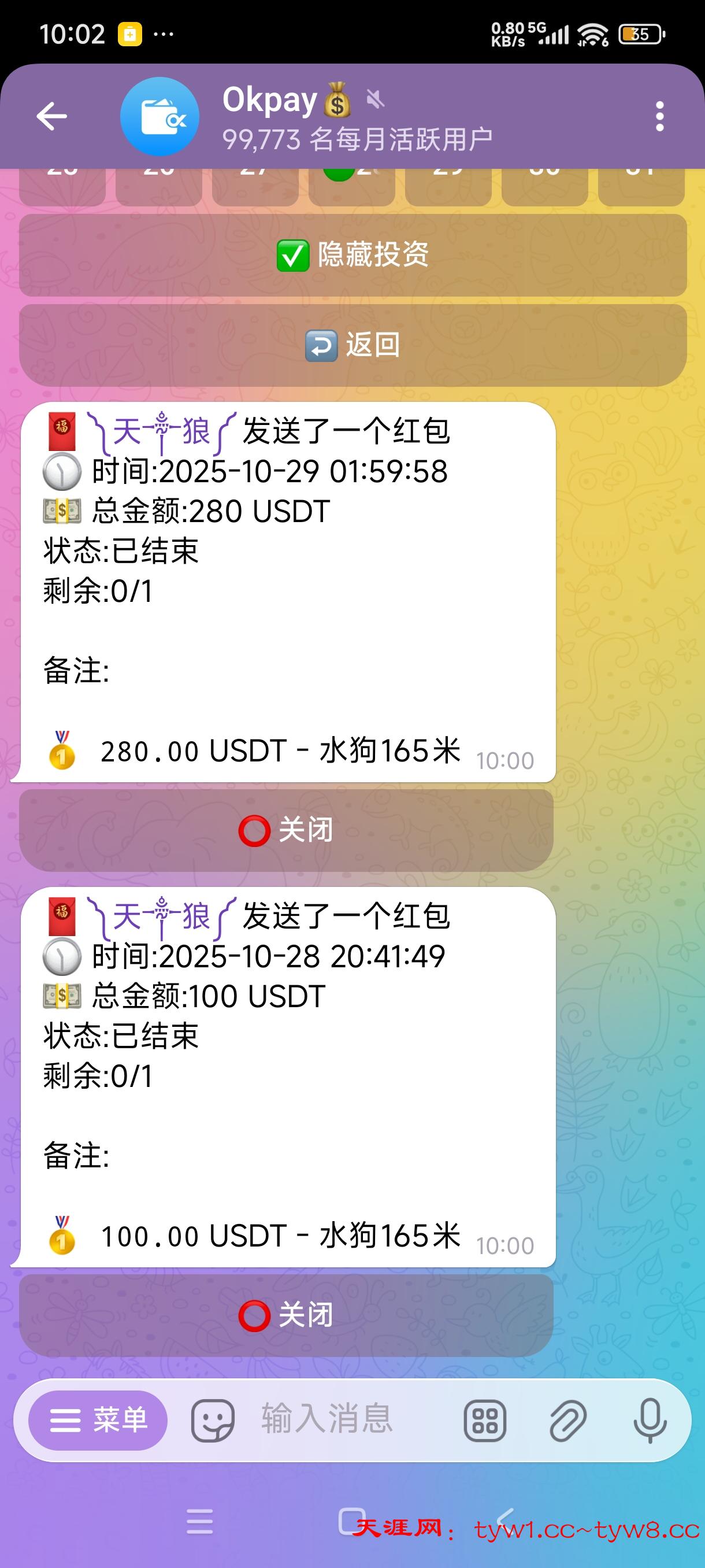Record a voice message
Viewport: 705px width, 1568px height.
[x=650, y=1421]
